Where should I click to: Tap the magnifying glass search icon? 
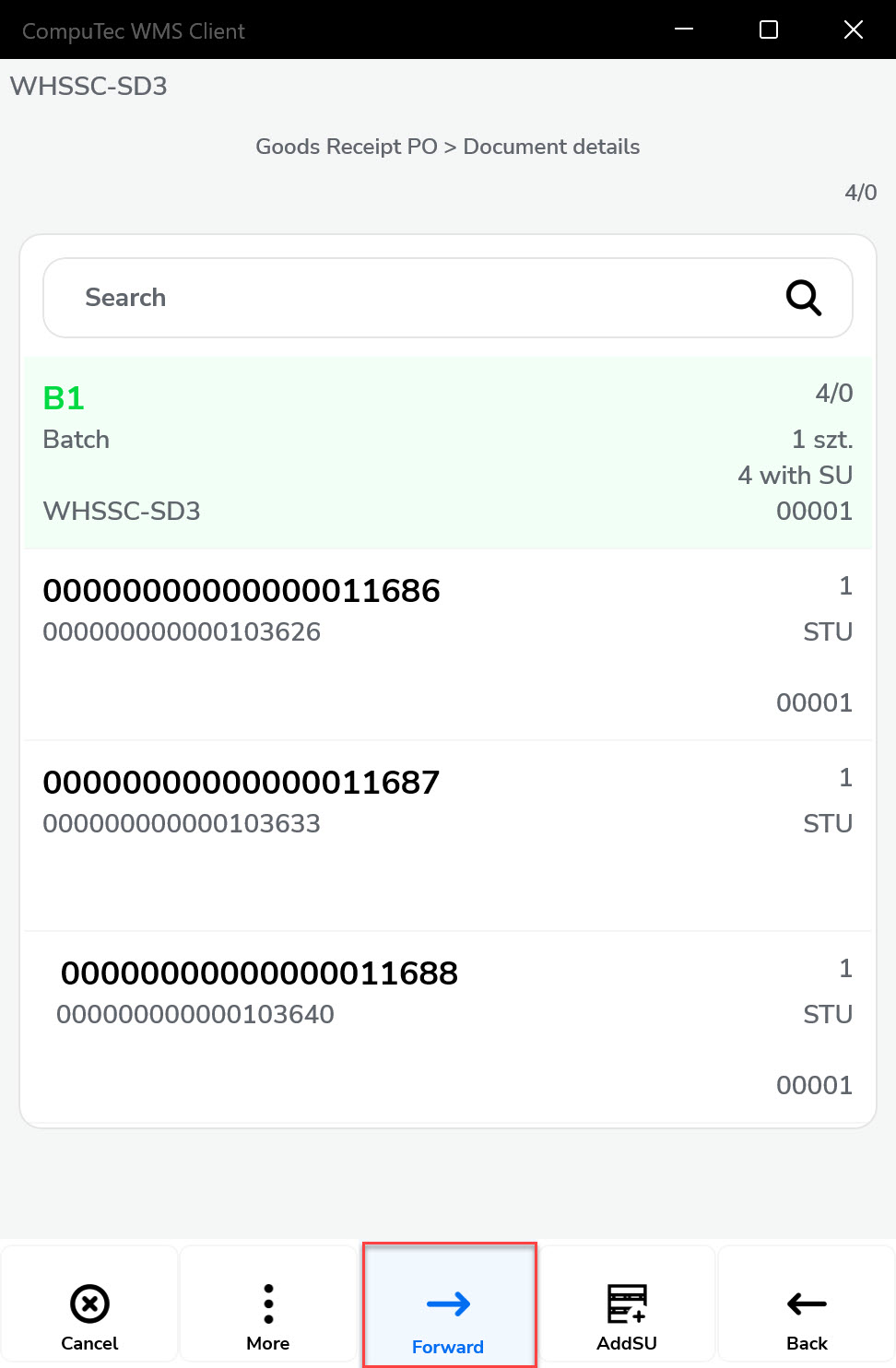803,298
